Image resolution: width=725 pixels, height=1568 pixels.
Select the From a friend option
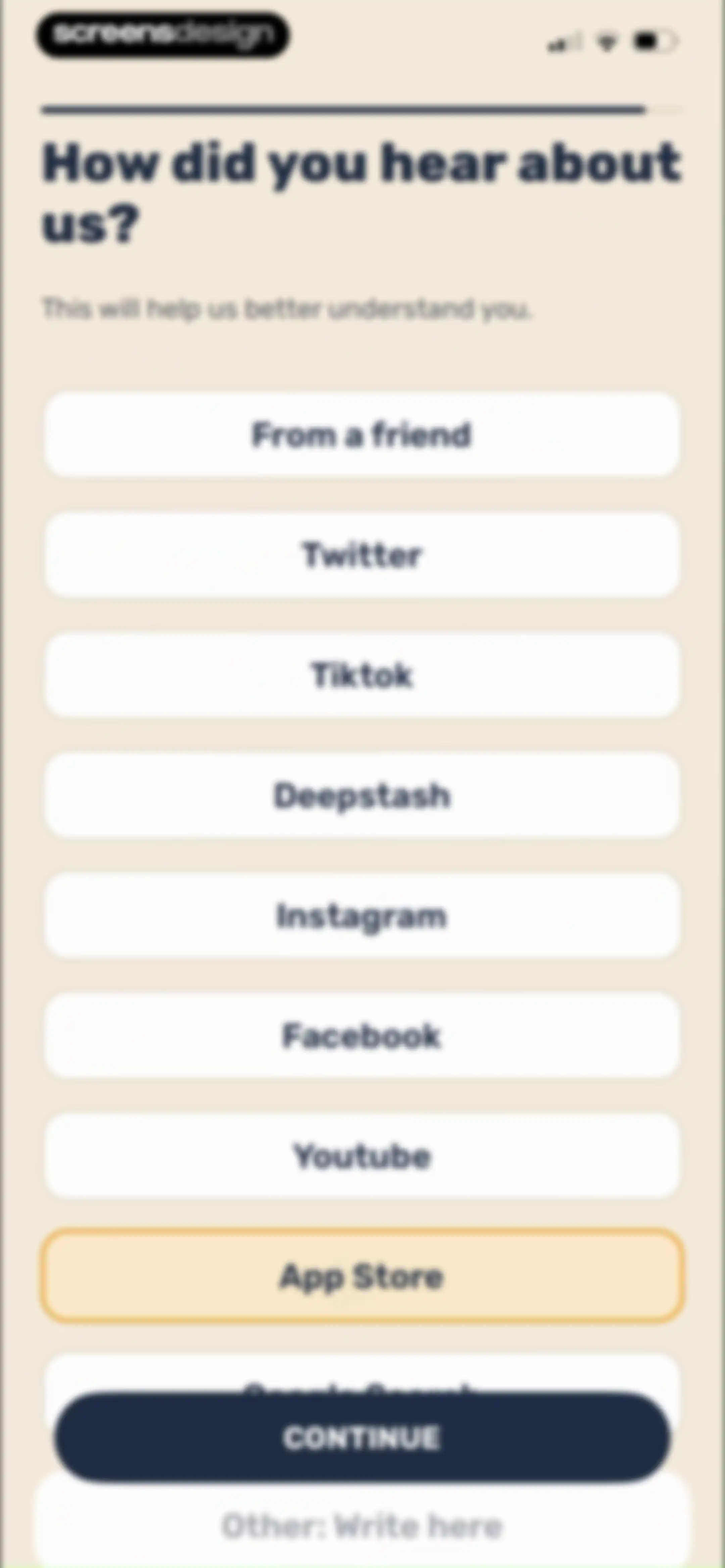(x=361, y=434)
